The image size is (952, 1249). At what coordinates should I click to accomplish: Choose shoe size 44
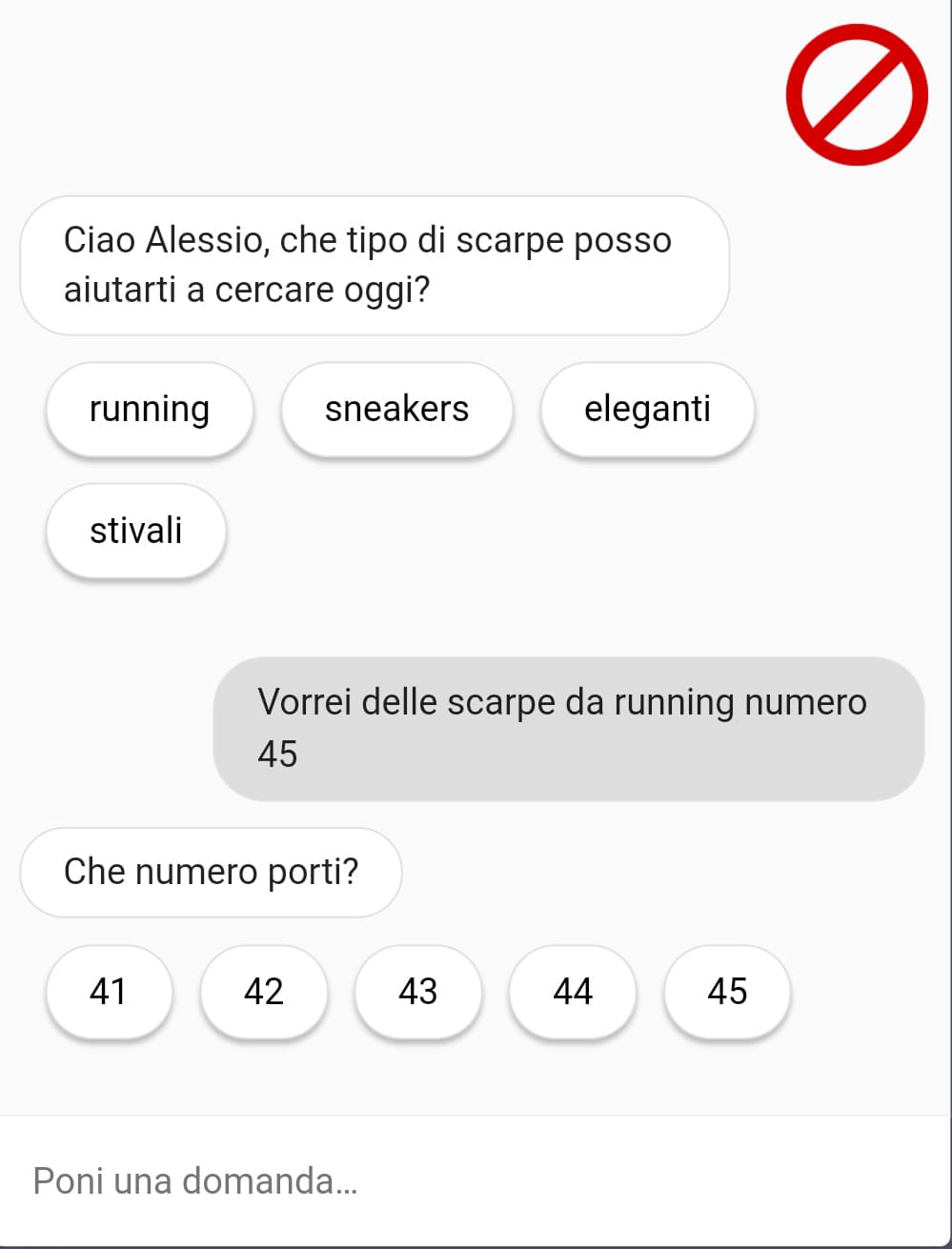(x=572, y=991)
